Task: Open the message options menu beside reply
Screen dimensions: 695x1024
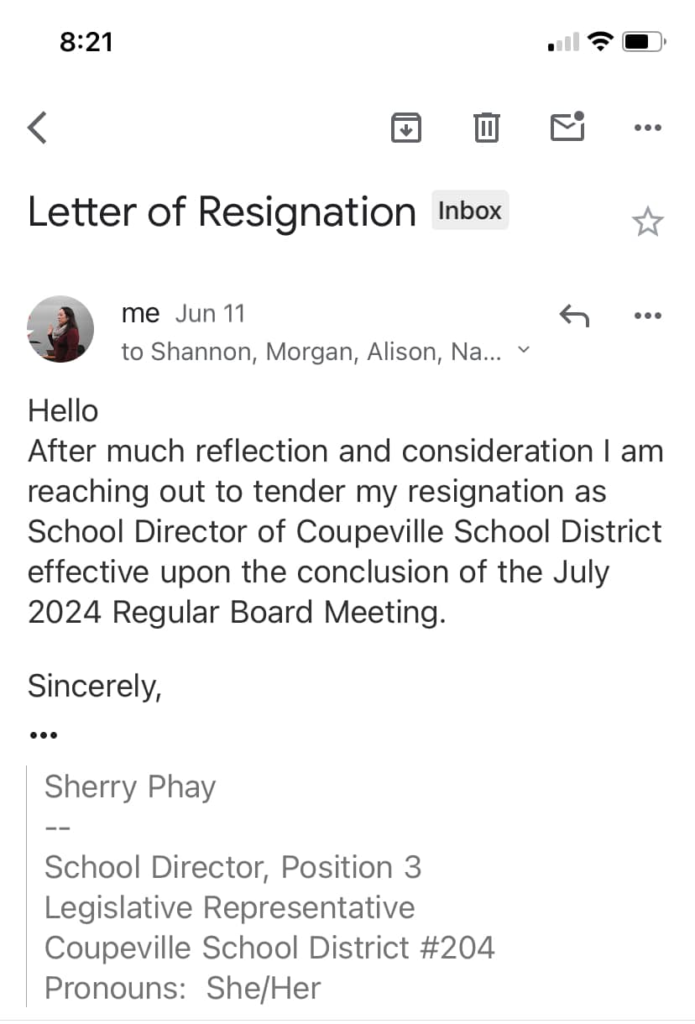Action: pyautogui.click(x=648, y=316)
